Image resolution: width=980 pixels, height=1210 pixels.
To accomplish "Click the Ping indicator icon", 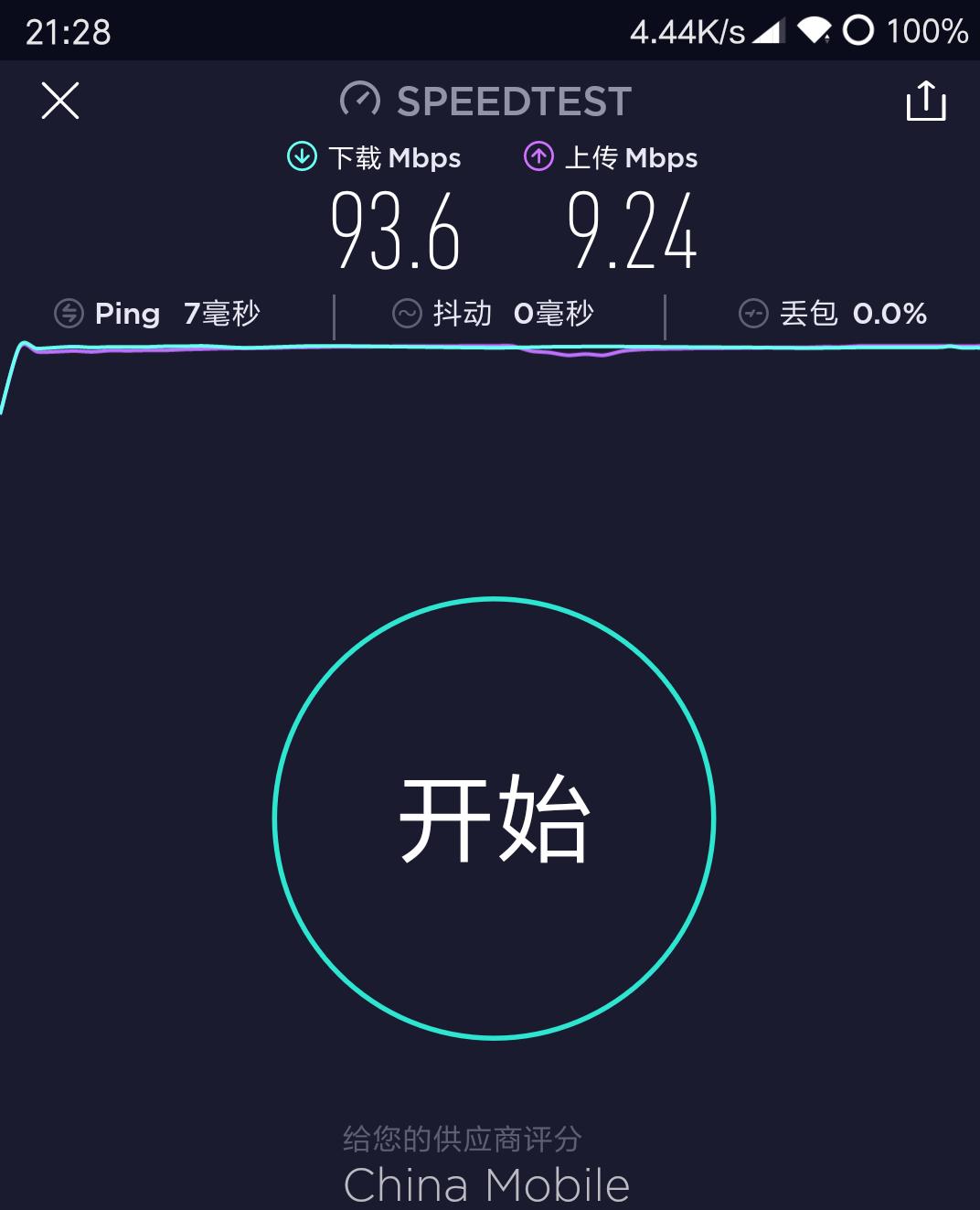I will (x=69, y=313).
